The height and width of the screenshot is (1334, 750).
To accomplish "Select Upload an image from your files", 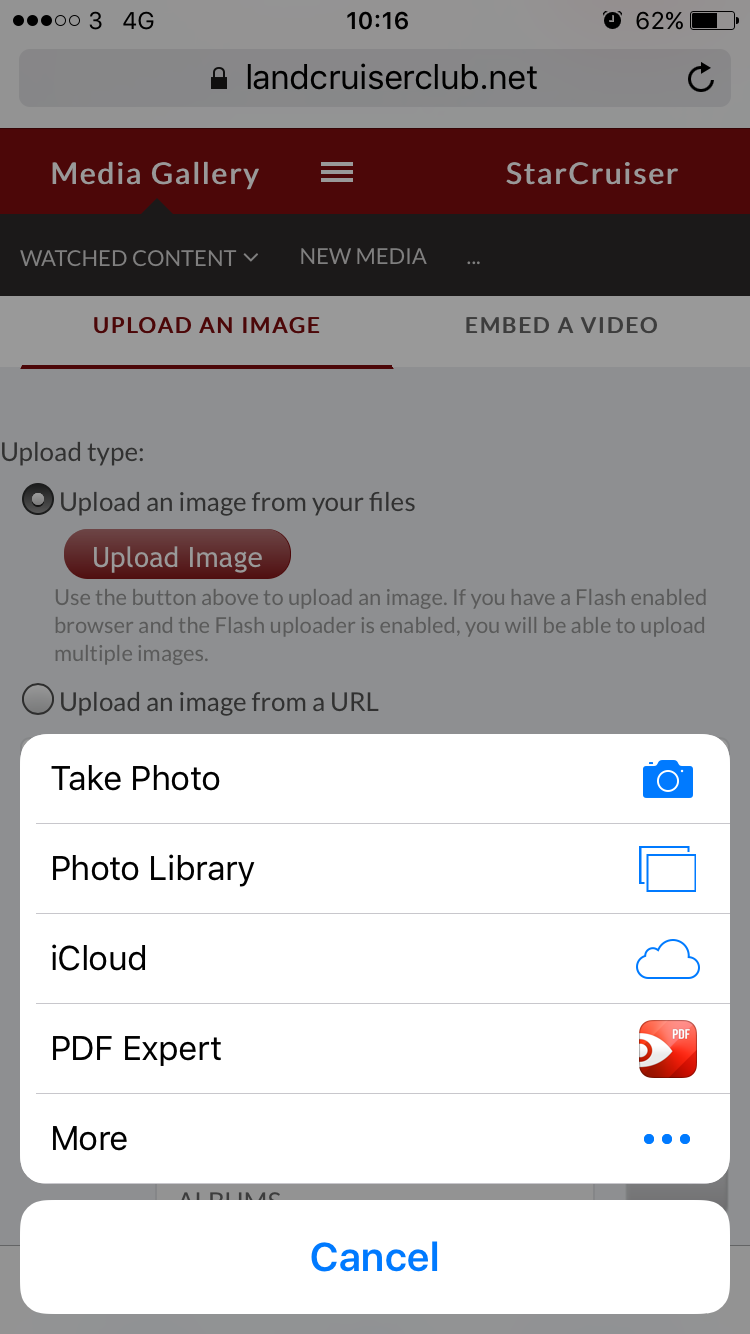I will pyautogui.click(x=38, y=501).
